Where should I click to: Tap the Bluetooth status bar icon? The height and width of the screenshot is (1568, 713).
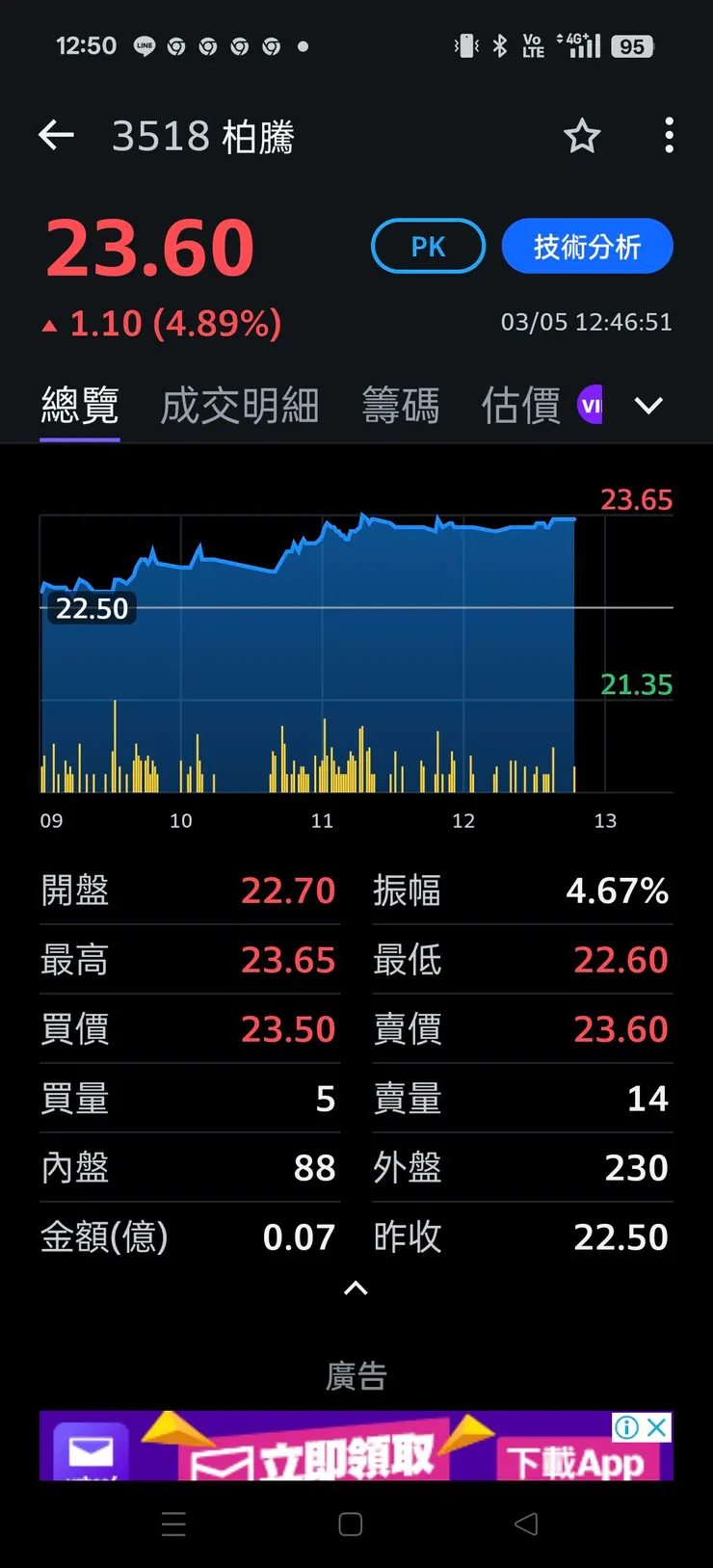tap(500, 44)
